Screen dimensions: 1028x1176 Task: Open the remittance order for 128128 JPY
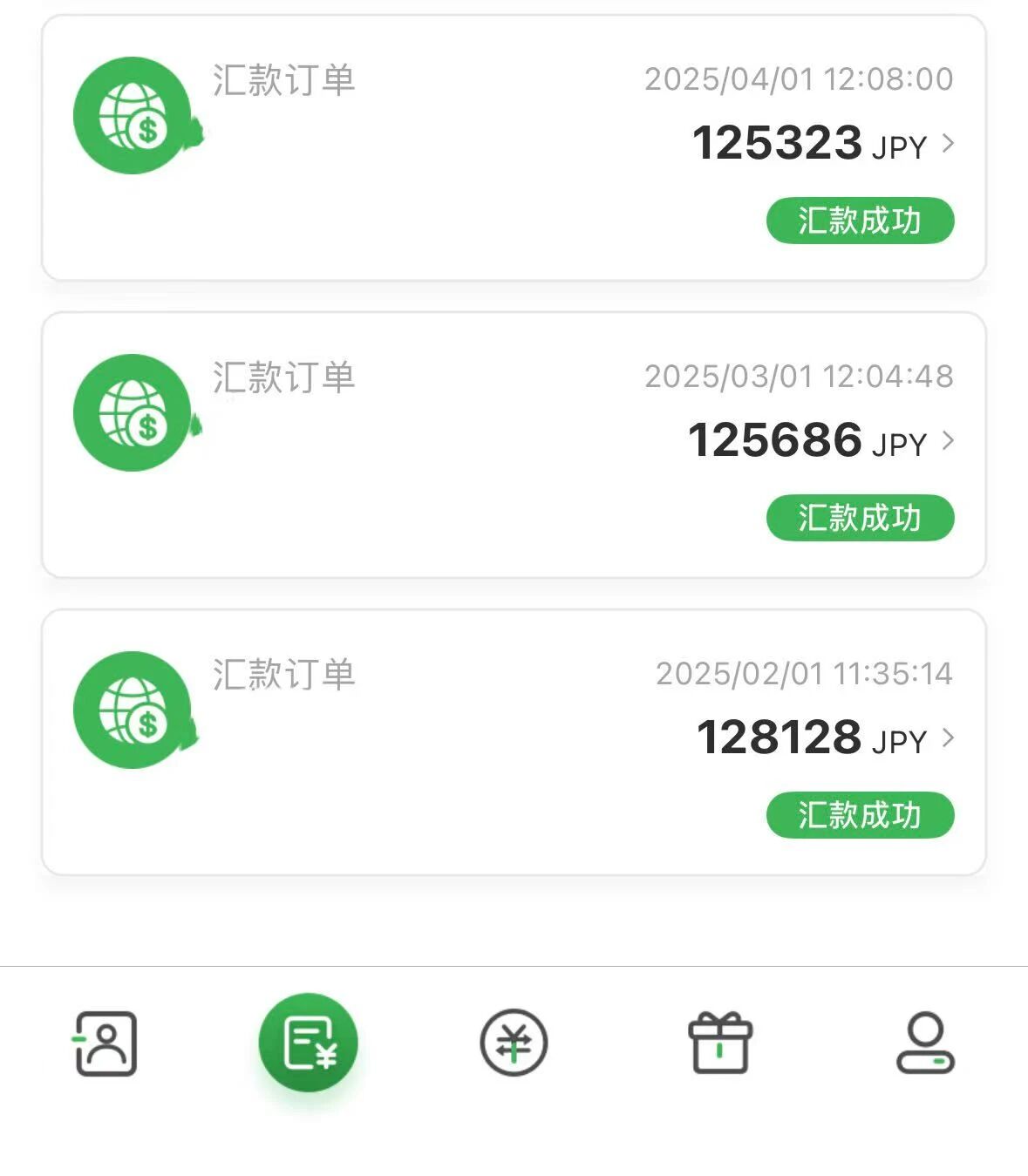pos(514,742)
